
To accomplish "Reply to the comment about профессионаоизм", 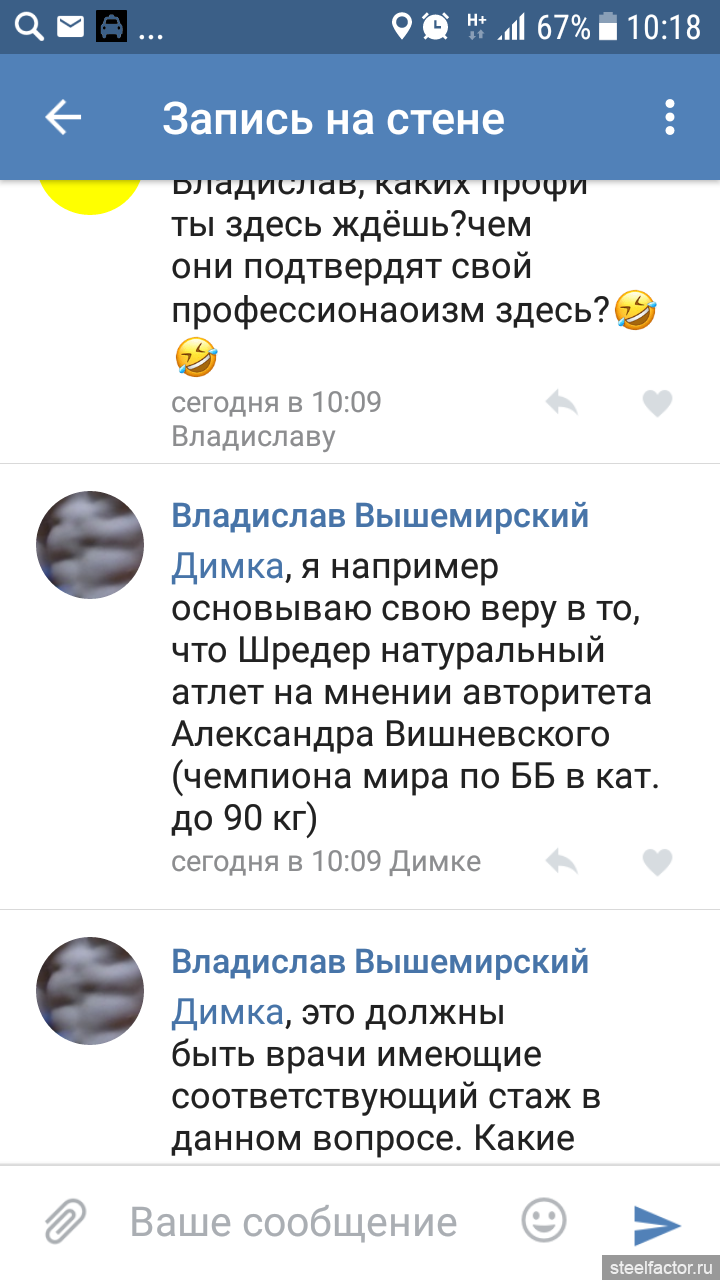I will click(x=562, y=403).
